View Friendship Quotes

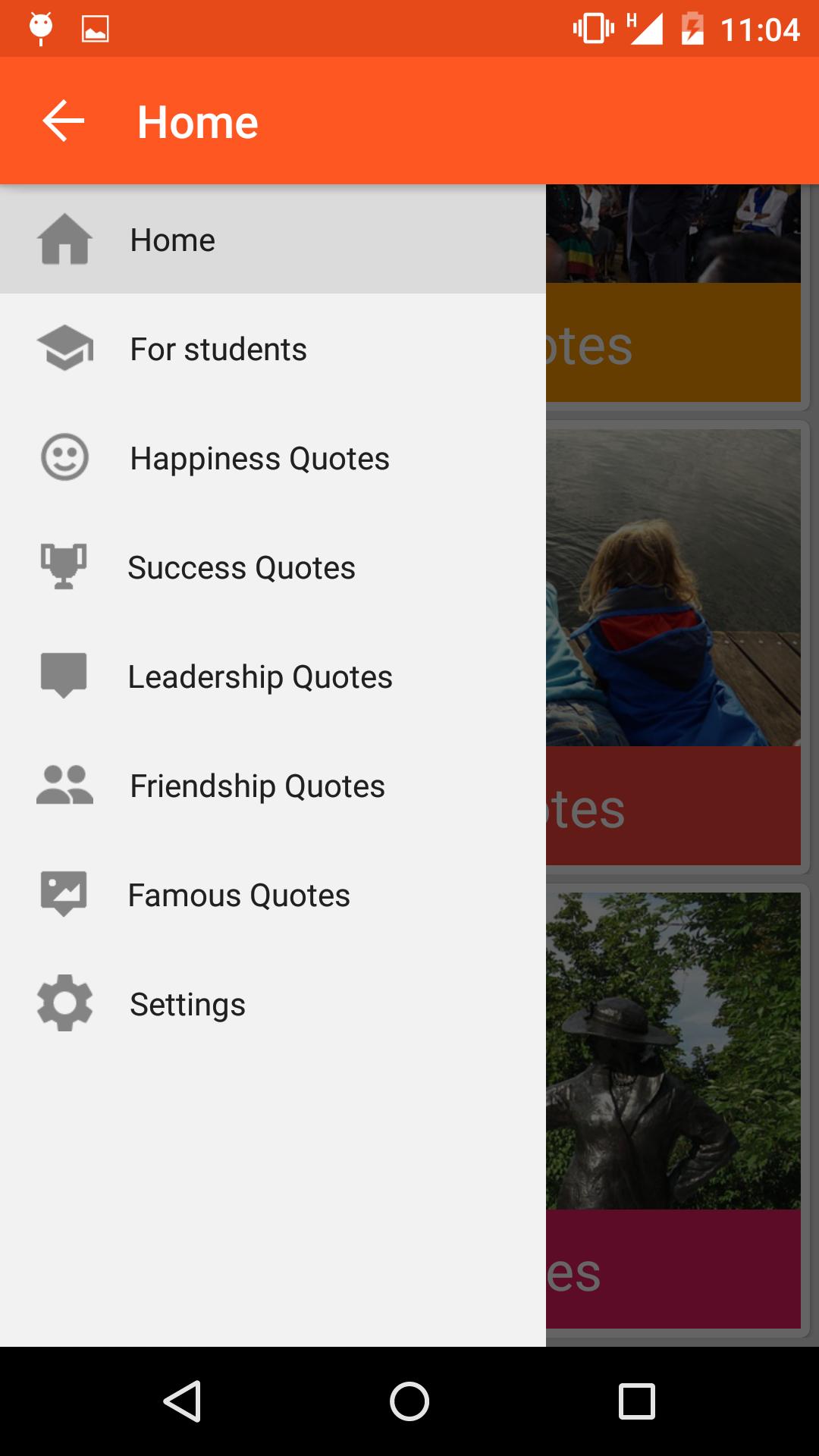(257, 786)
